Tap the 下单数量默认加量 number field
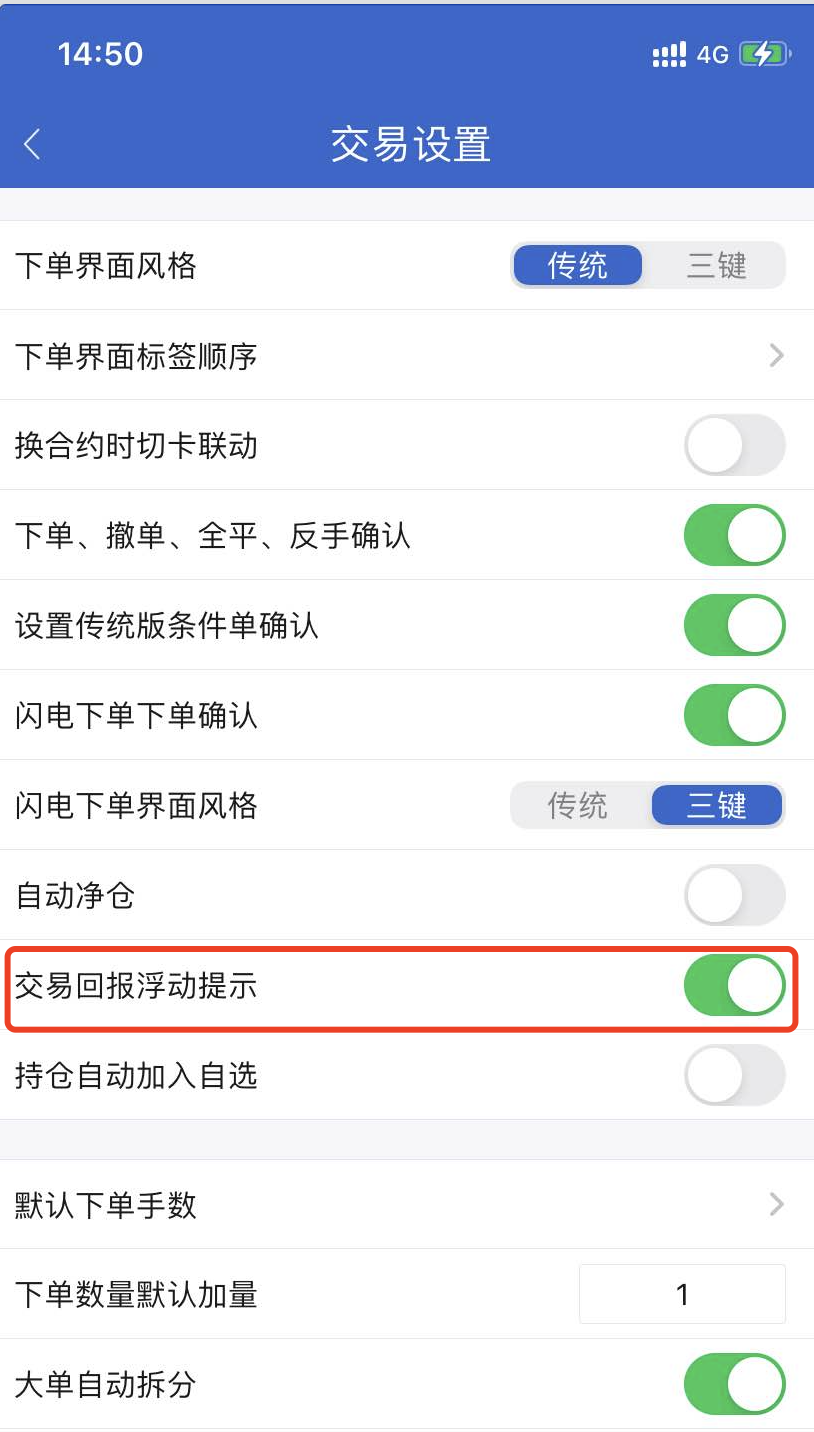814x1432 pixels. coord(682,1294)
